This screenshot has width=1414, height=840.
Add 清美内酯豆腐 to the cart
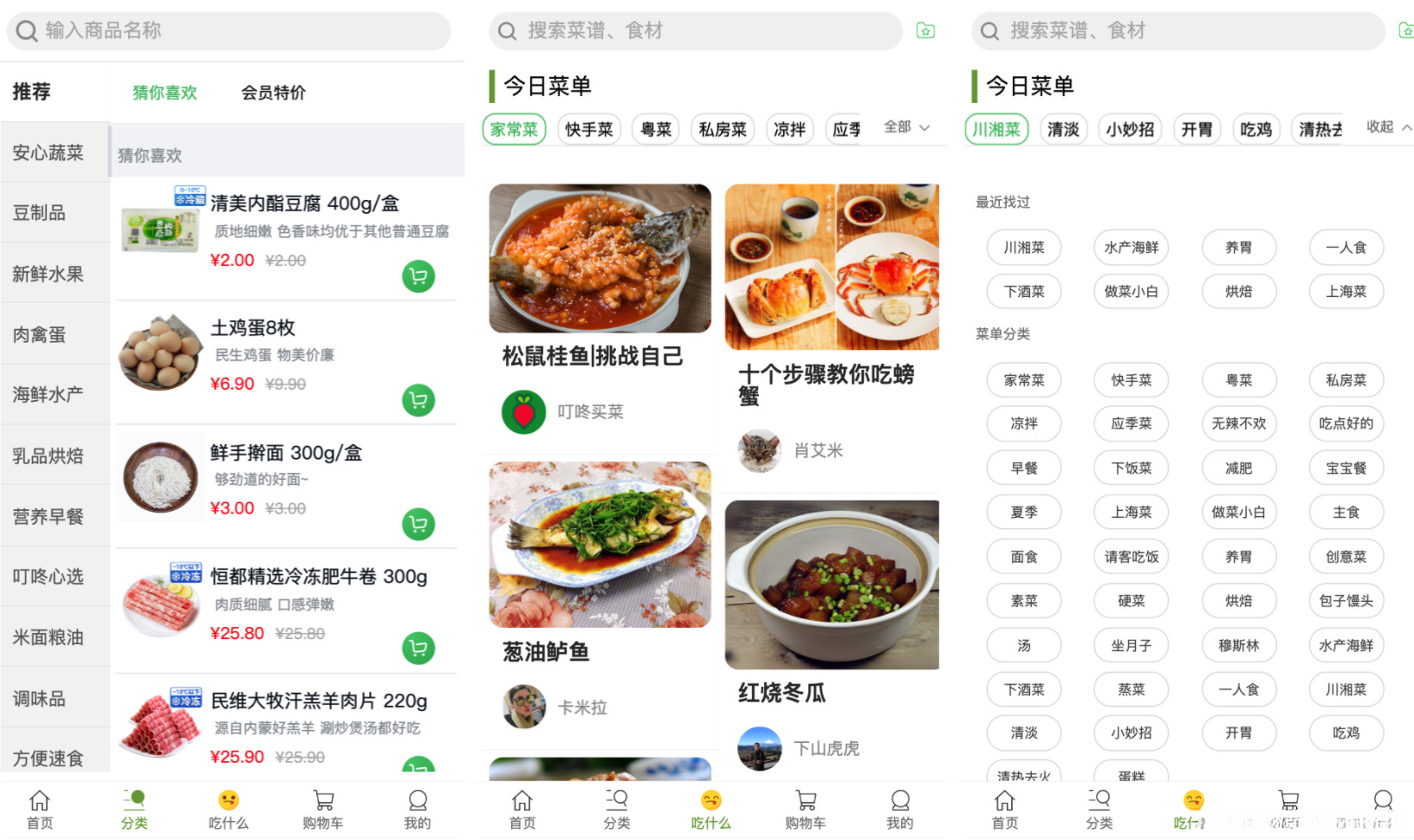click(x=418, y=276)
